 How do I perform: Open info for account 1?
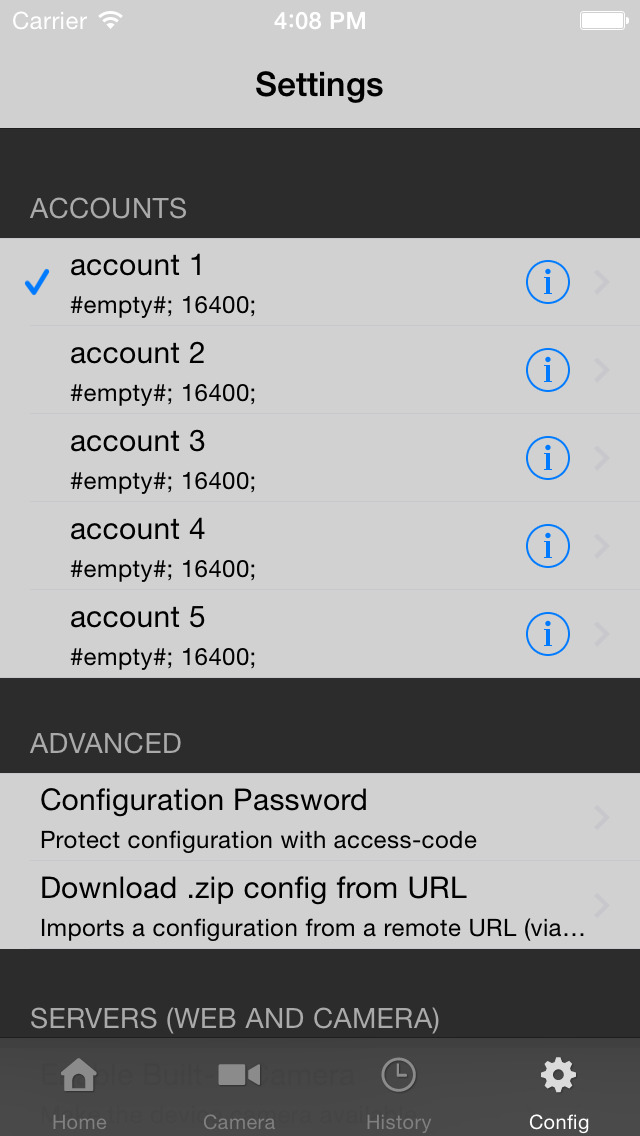click(x=547, y=282)
